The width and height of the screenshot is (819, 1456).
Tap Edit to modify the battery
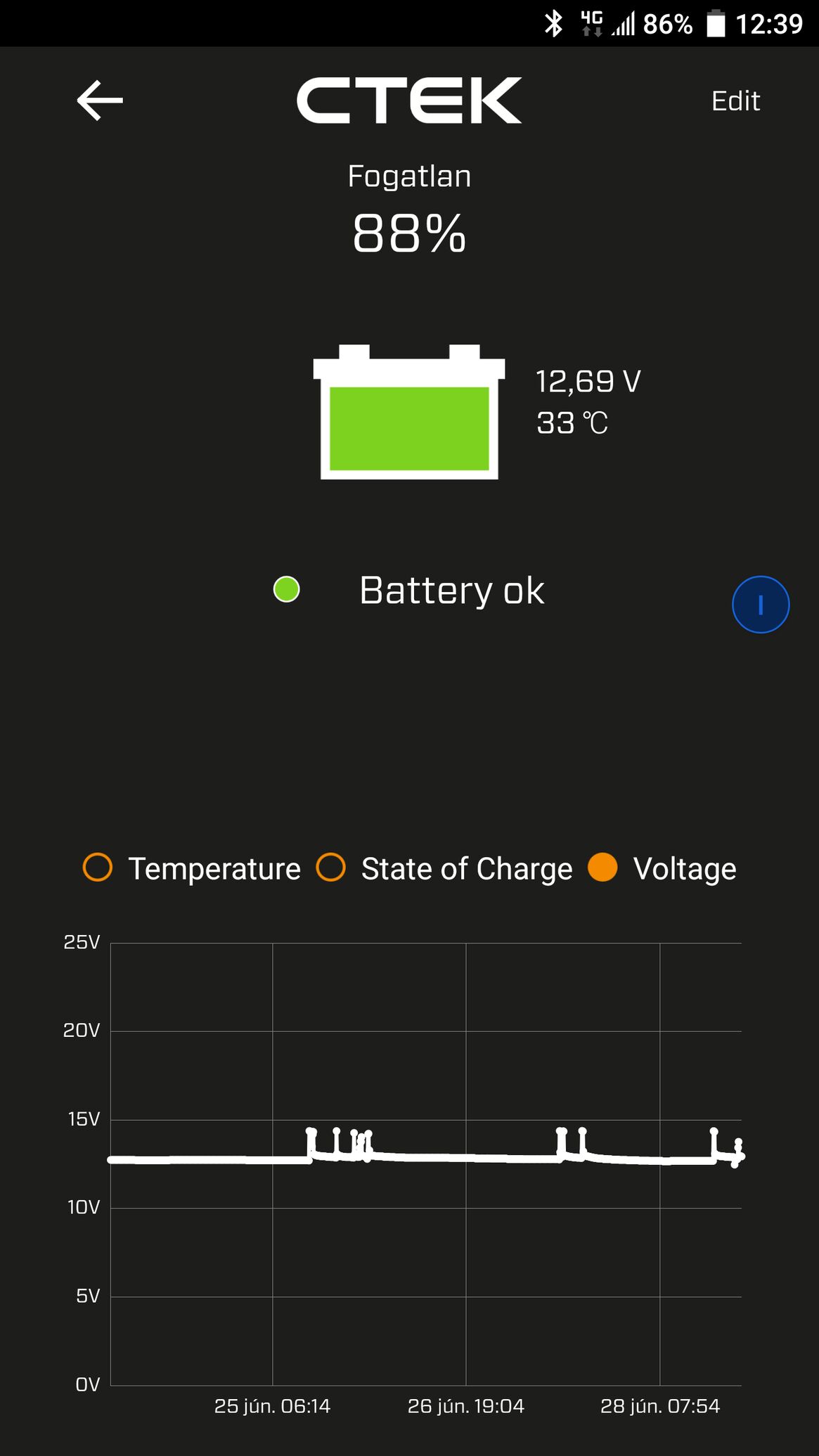[735, 101]
